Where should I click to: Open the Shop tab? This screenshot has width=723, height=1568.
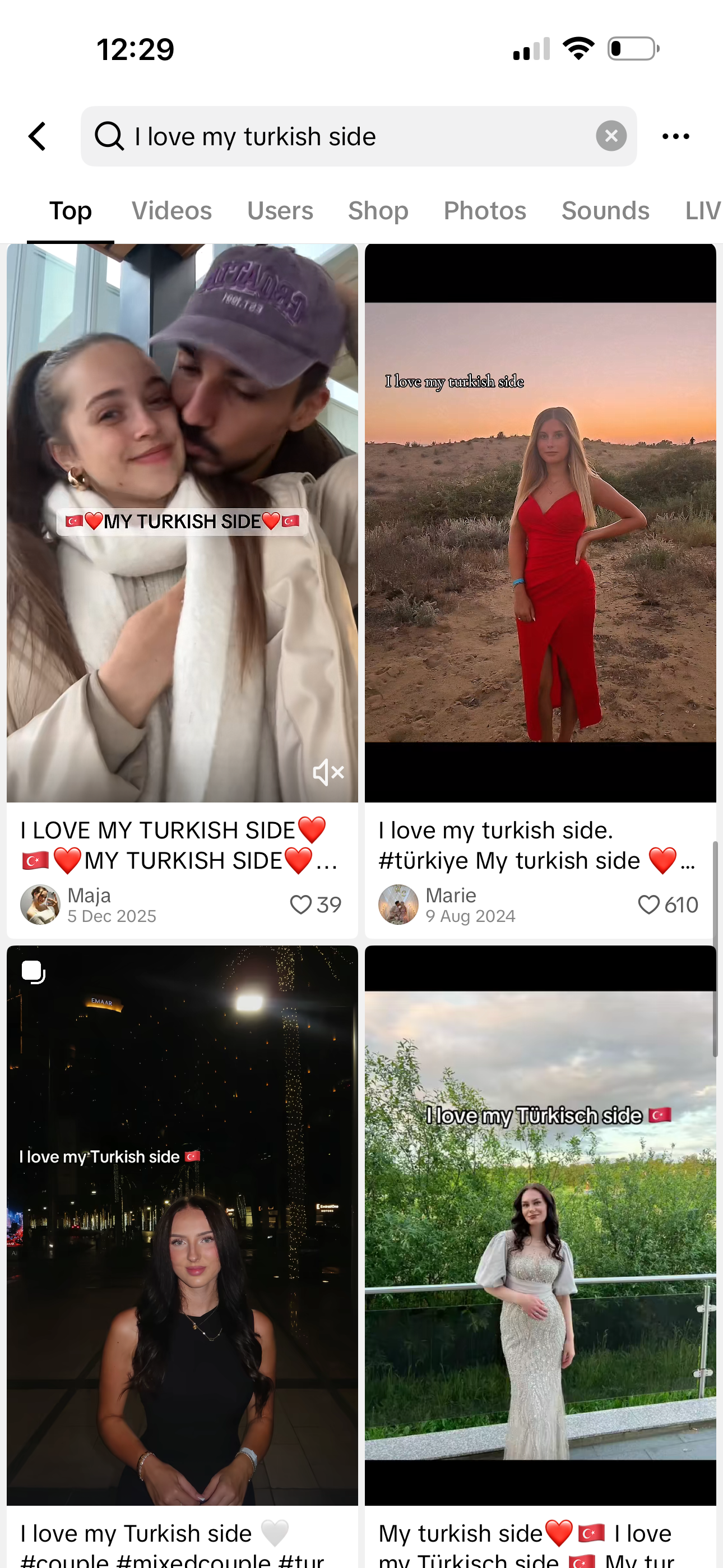(x=378, y=211)
